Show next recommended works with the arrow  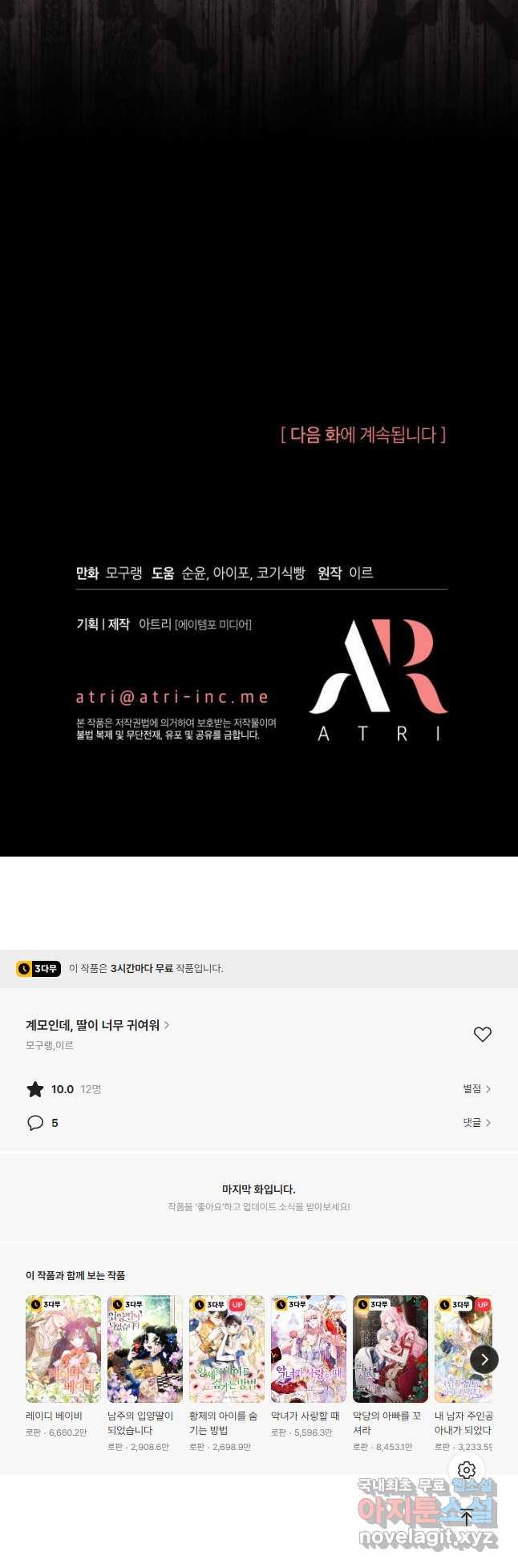click(x=484, y=1359)
